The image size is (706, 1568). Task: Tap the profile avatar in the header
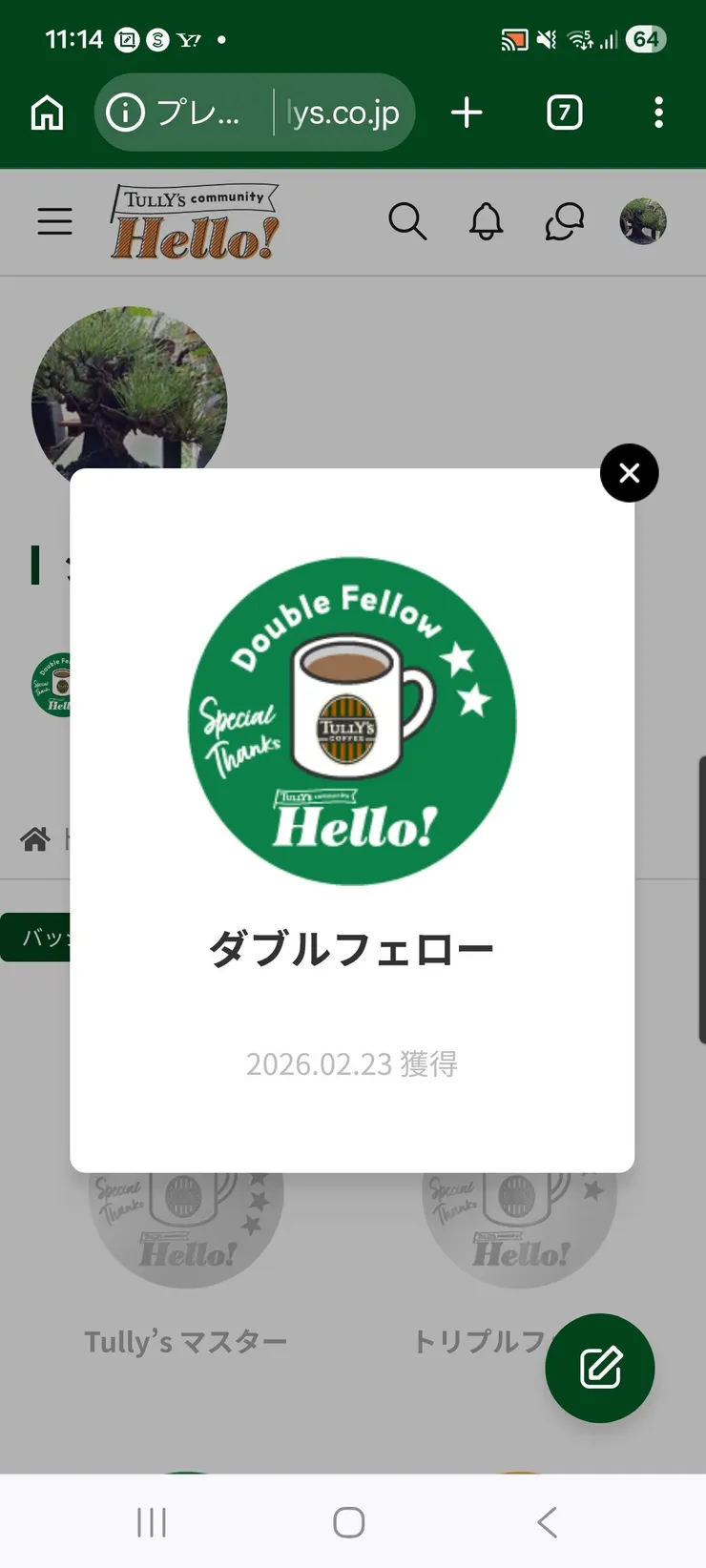642,221
